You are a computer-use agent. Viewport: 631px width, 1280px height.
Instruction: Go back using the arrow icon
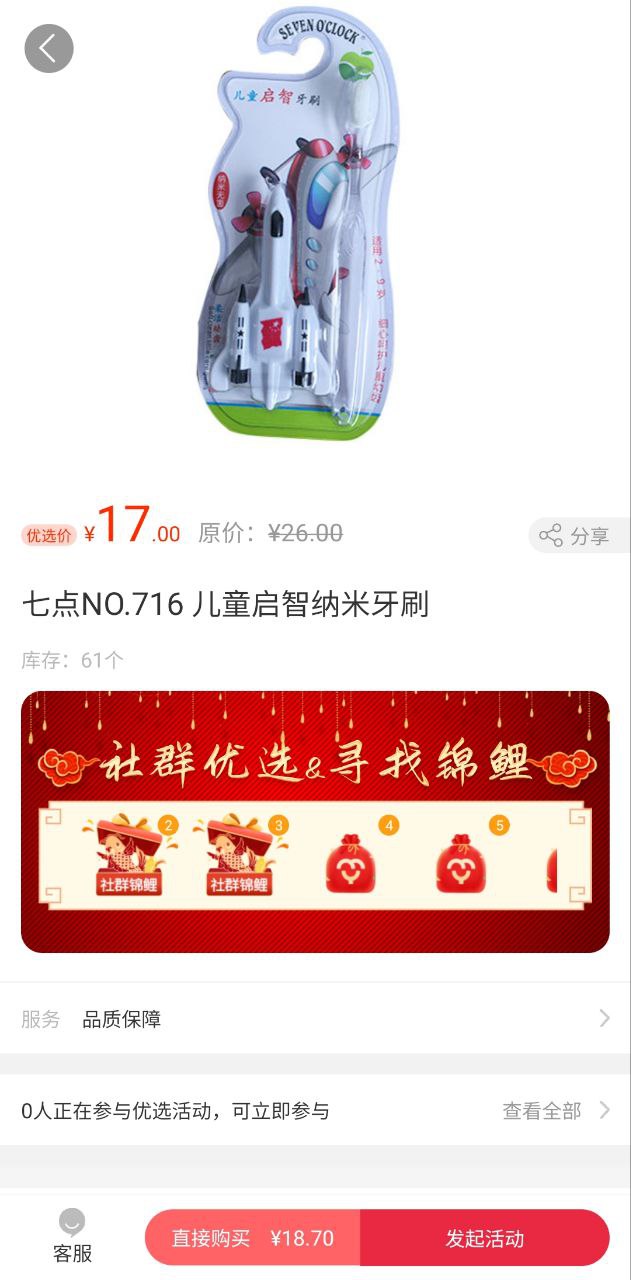pos(49,48)
